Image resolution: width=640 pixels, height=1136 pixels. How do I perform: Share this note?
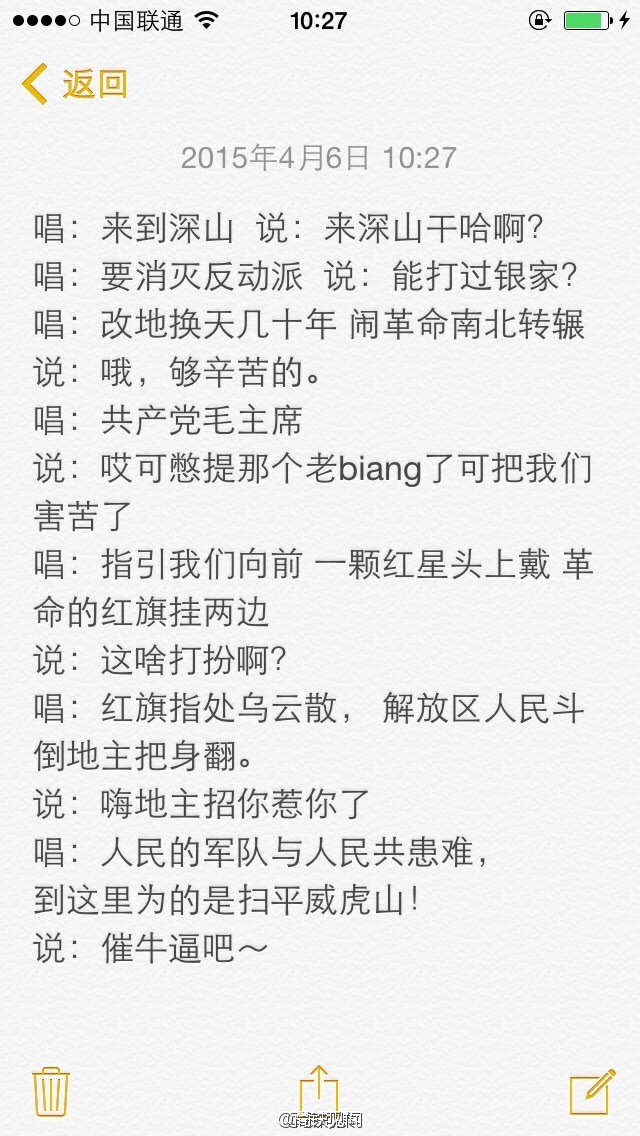point(319,1088)
